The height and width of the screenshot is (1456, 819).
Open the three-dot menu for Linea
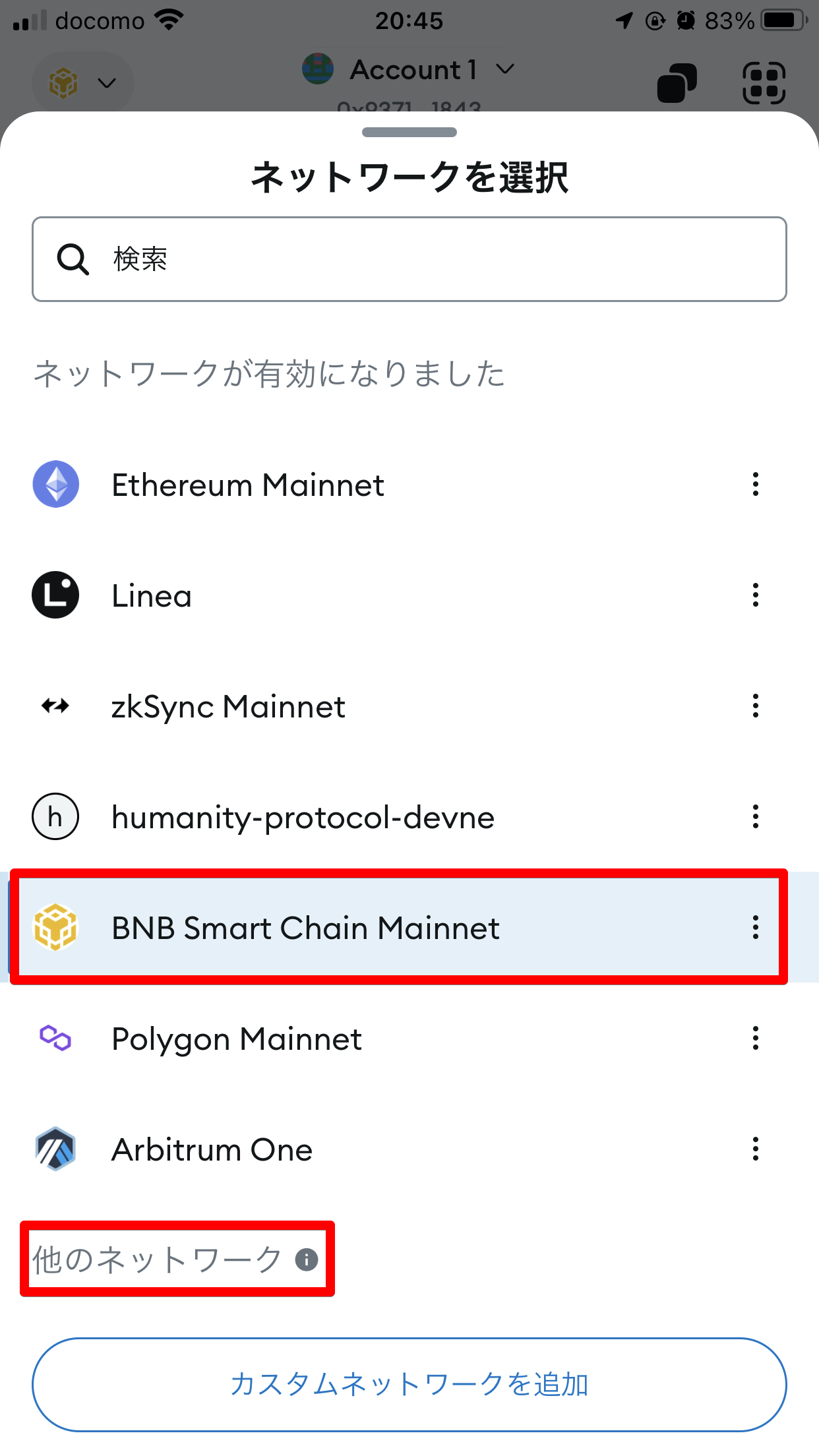(x=756, y=595)
